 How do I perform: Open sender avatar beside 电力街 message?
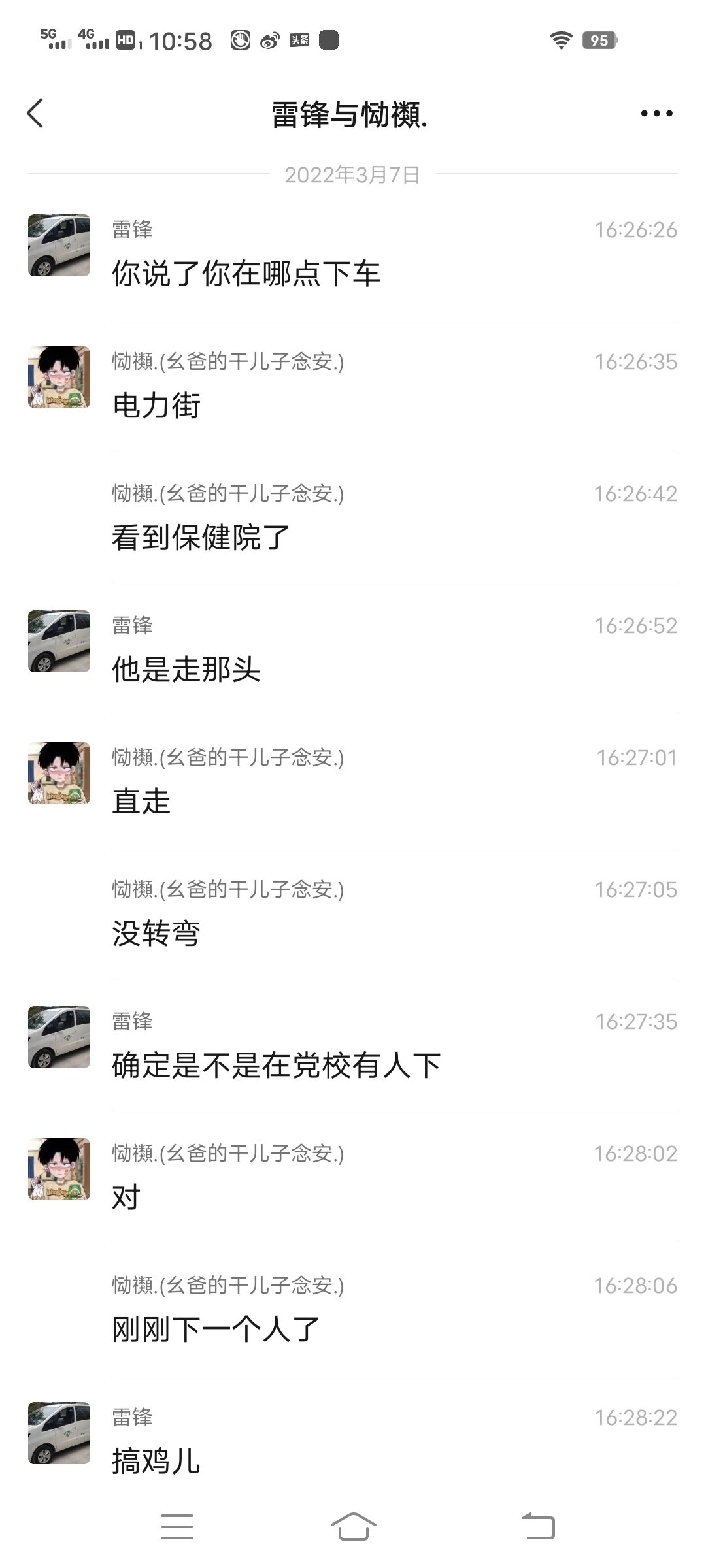pyautogui.click(x=59, y=378)
